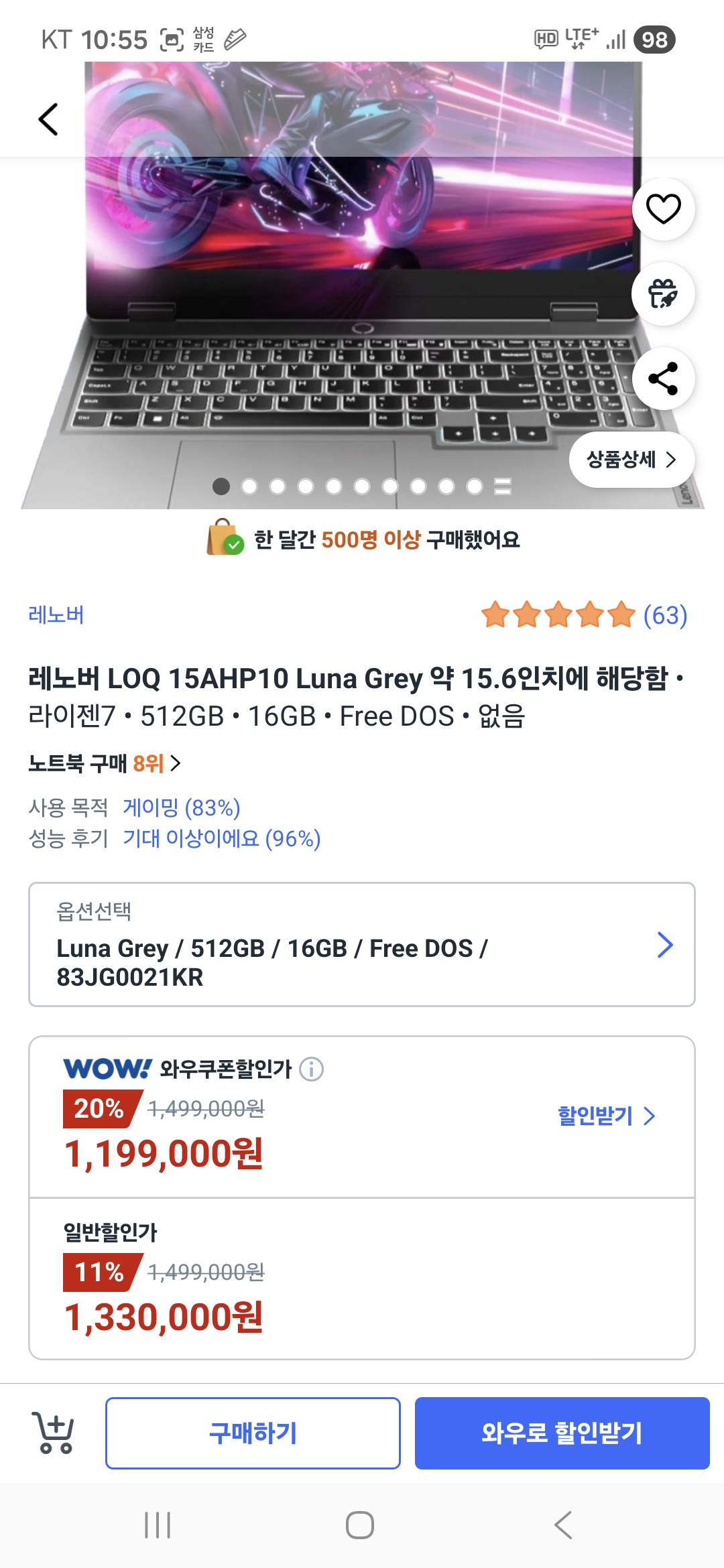Open 상품상세 product details

pos(631,460)
